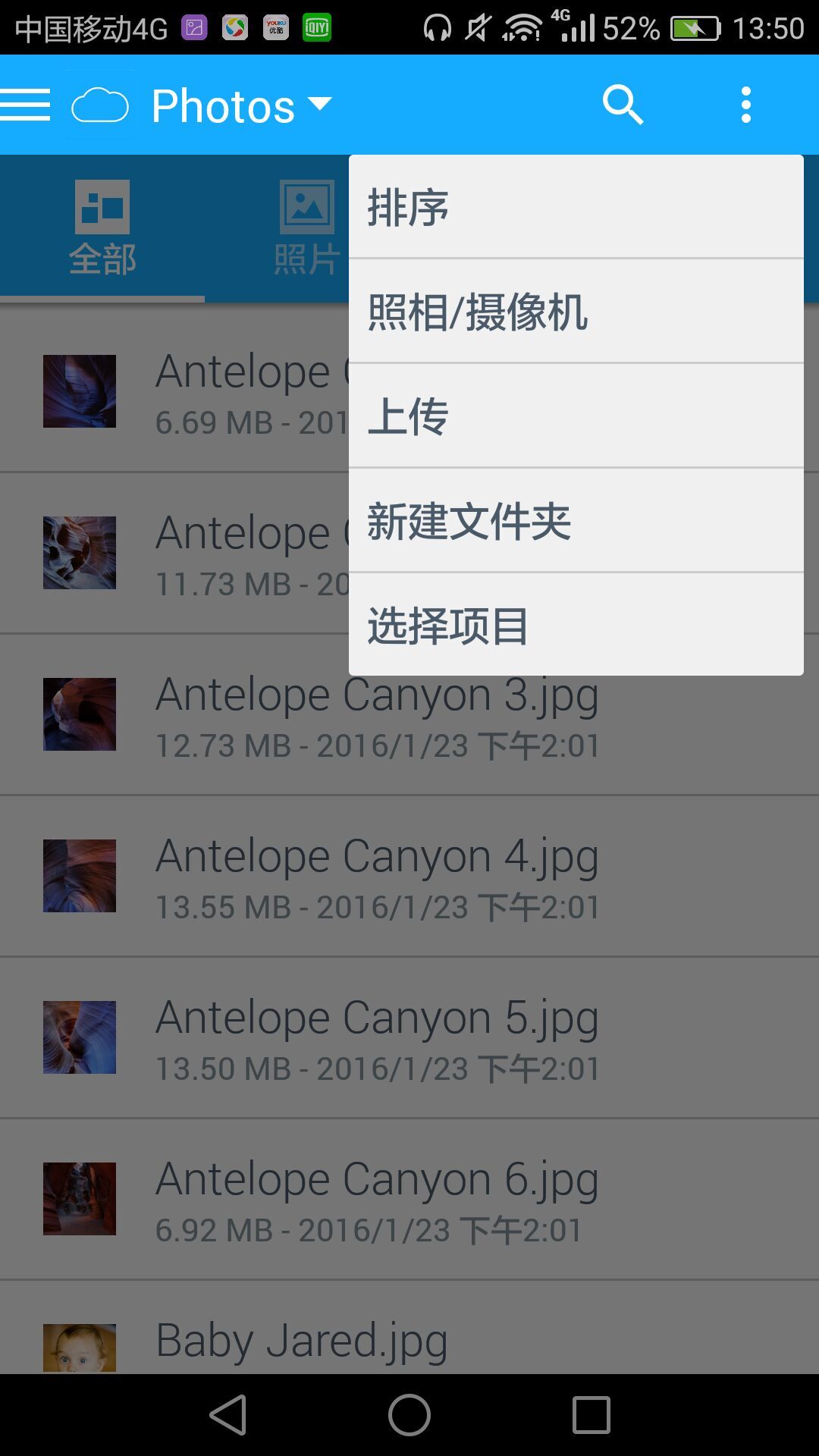Image resolution: width=819 pixels, height=1456 pixels.
Task: Open Antelope Canyon 3.jpg
Action: click(x=377, y=714)
